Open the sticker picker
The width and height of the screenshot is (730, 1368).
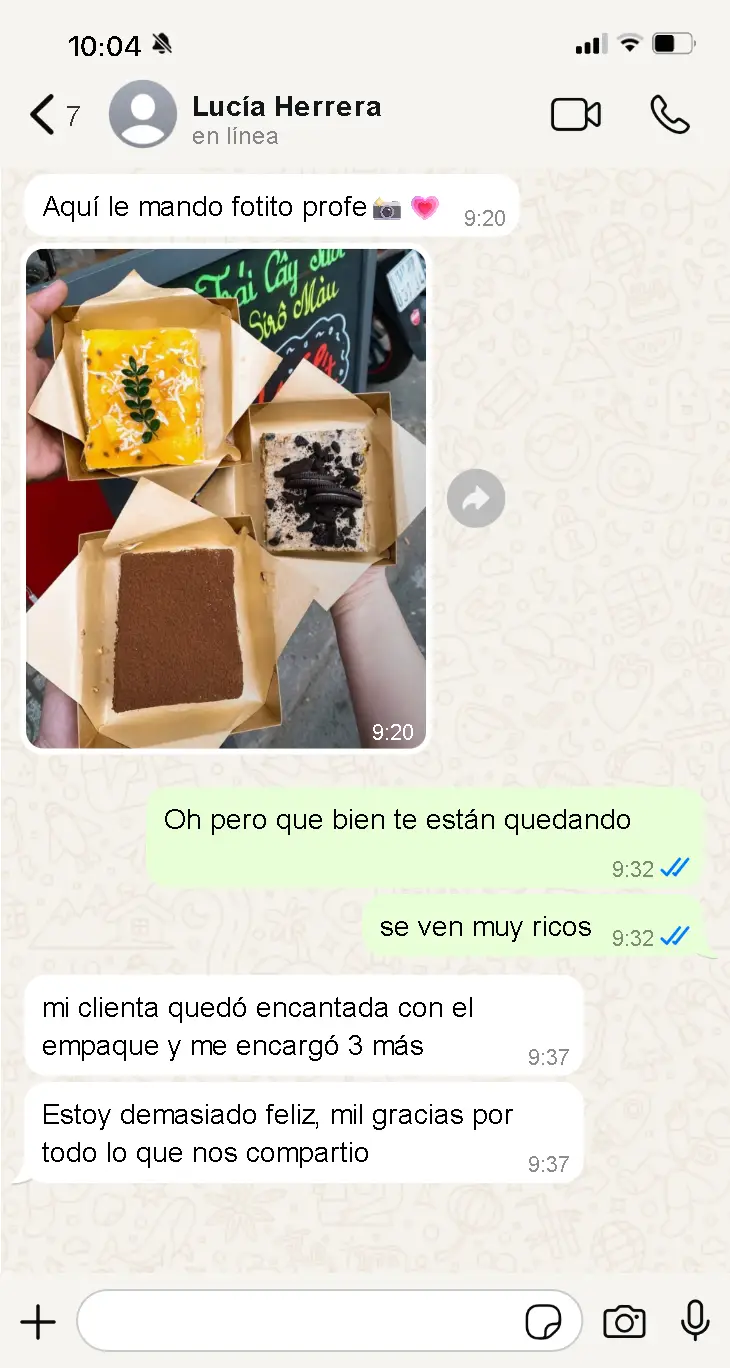543,1323
